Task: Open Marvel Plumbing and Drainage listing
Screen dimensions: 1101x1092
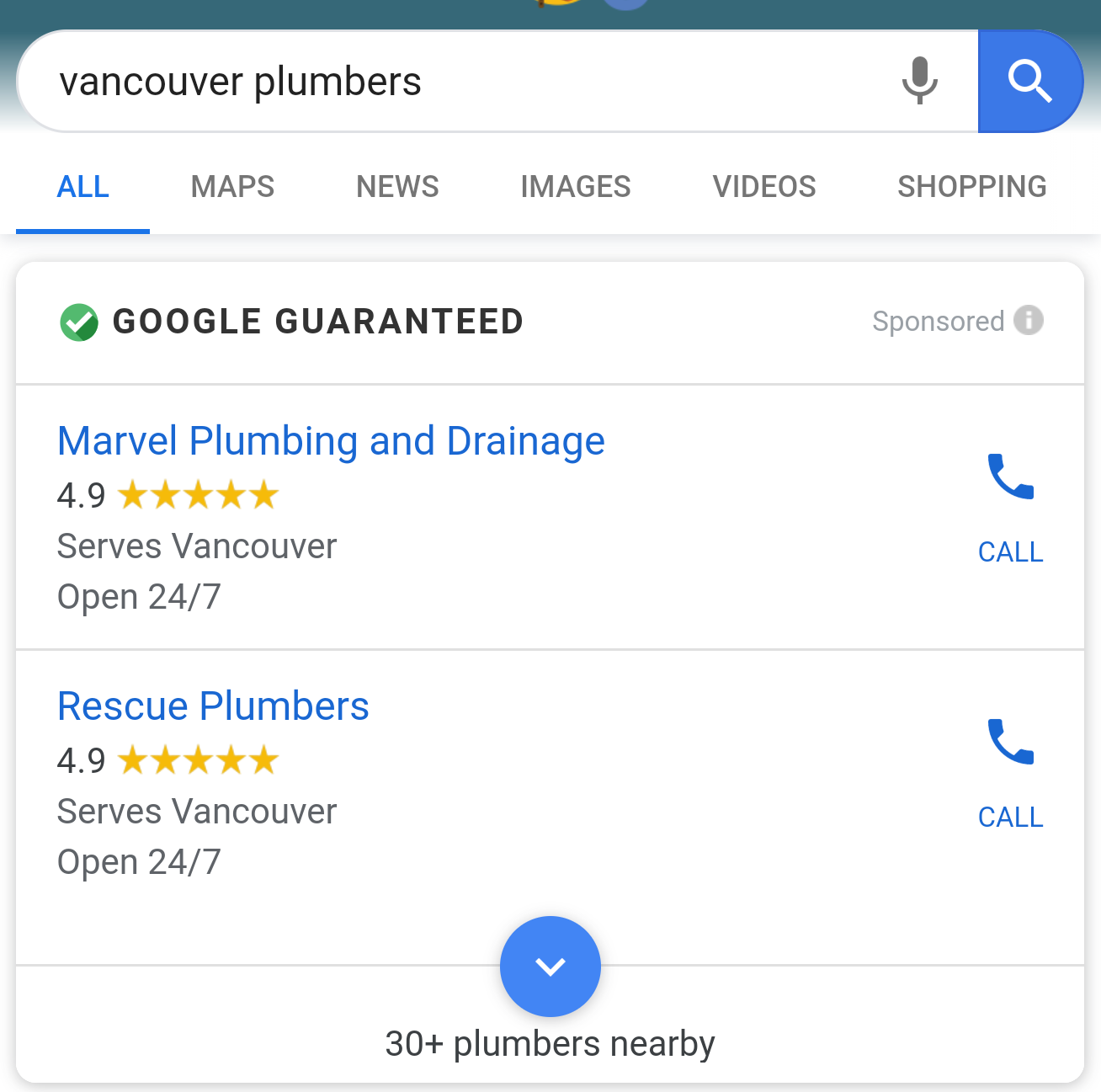Action: coord(331,441)
